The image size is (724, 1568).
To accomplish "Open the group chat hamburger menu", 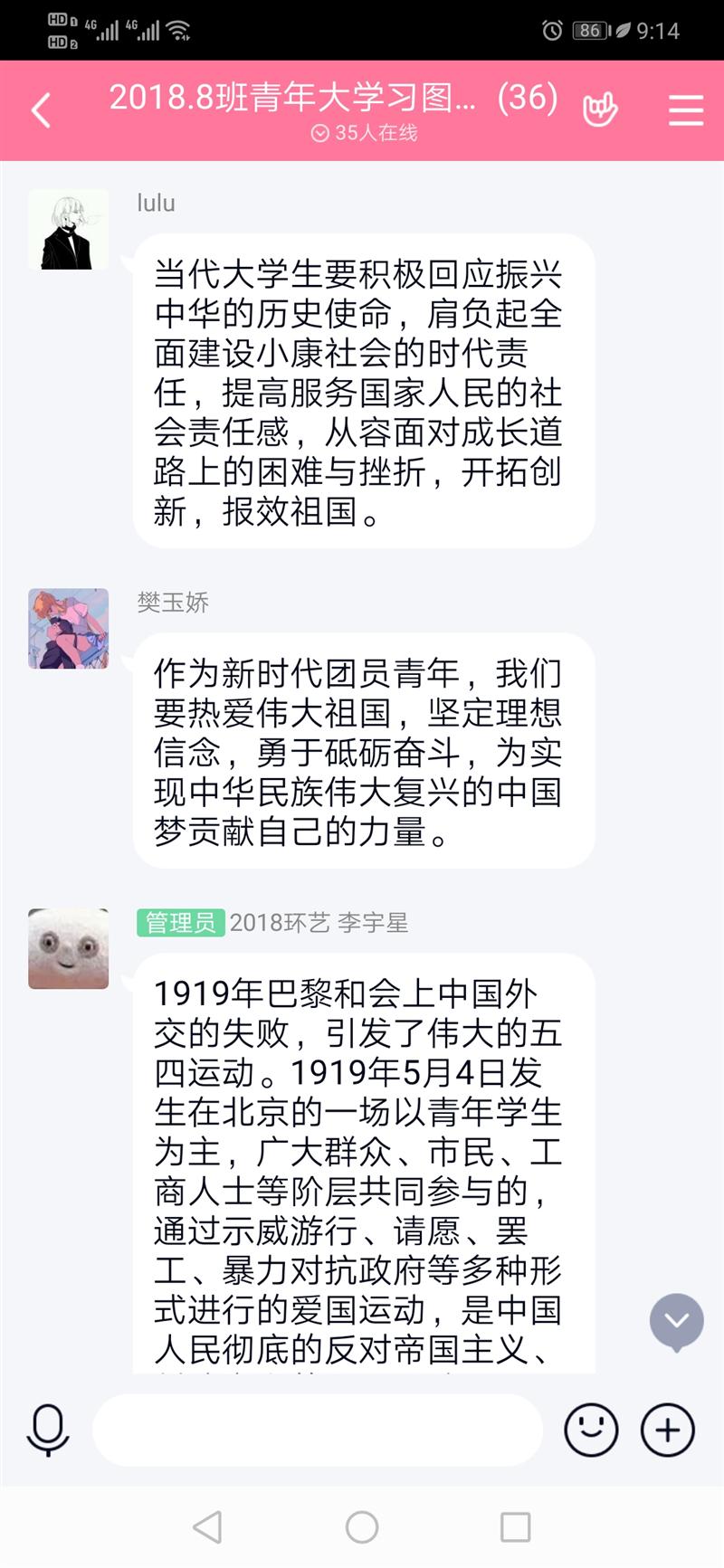I will pos(685,110).
